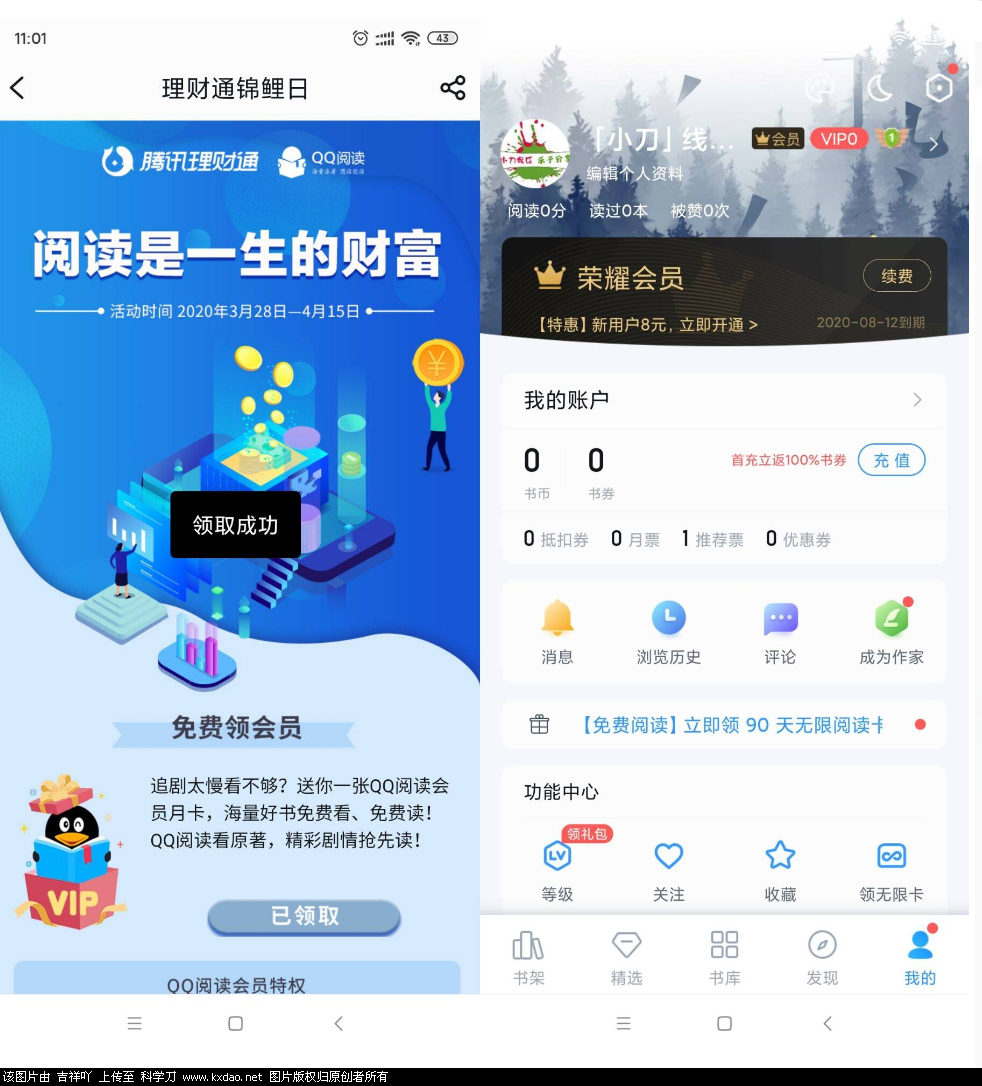Open 消息 notifications
This screenshot has width=982, height=1086.
coord(557,633)
